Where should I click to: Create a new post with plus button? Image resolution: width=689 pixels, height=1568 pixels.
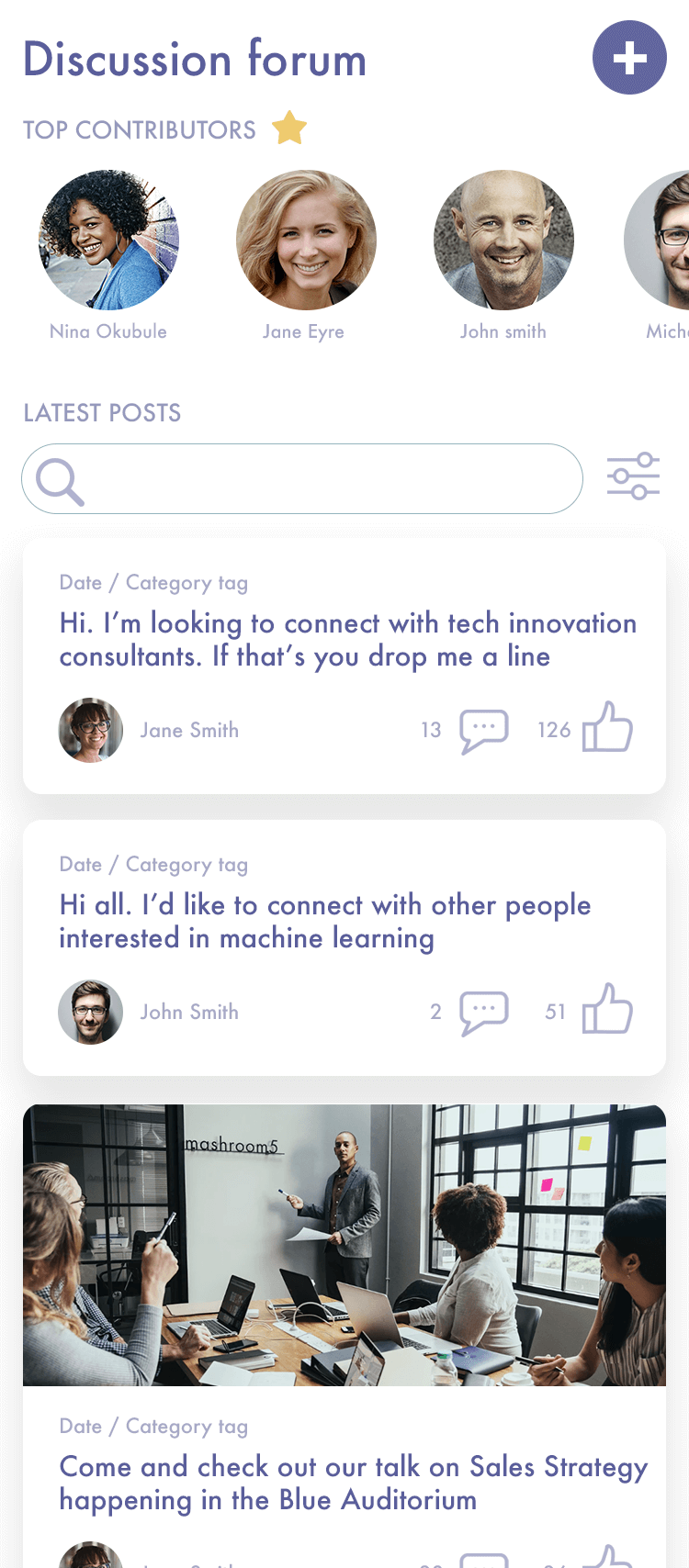tap(629, 58)
